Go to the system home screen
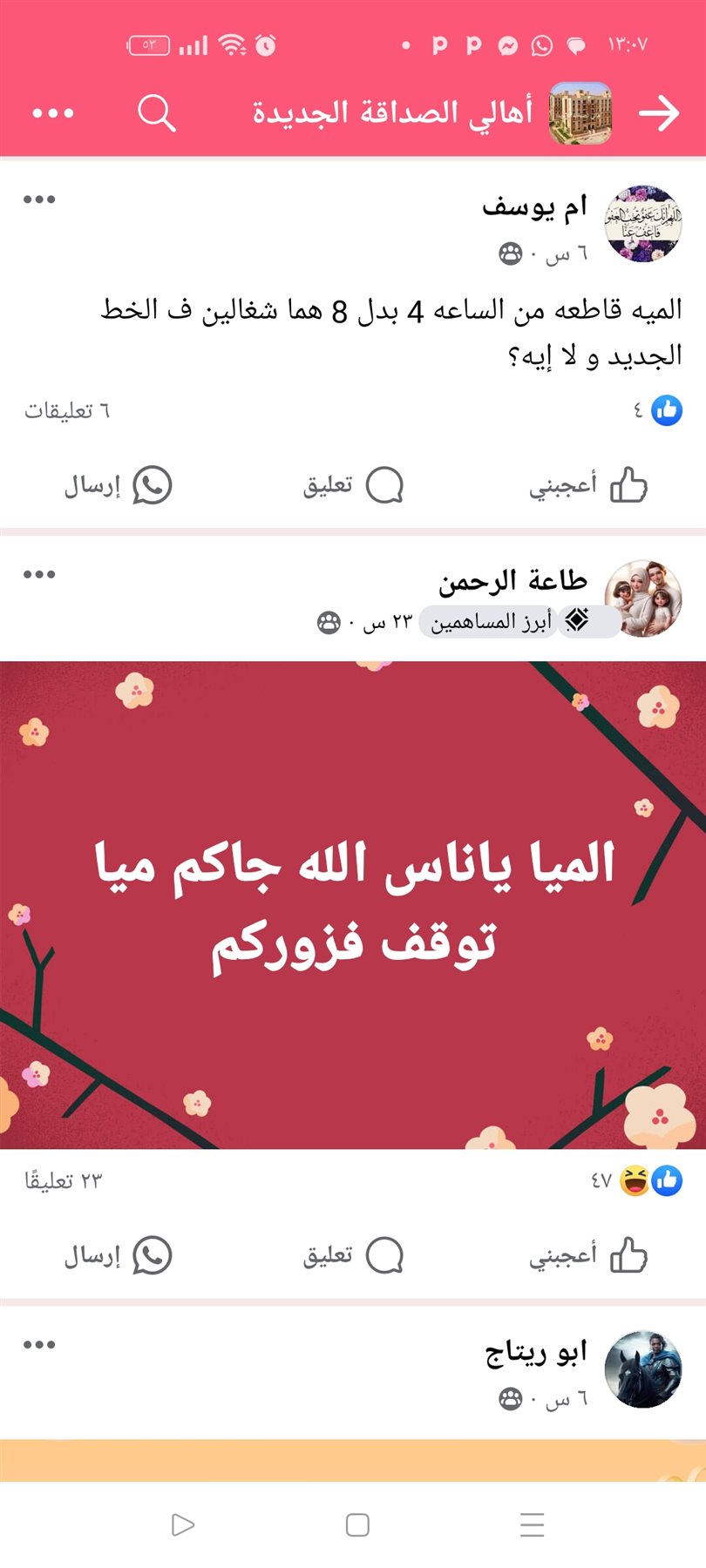The width and height of the screenshot is (706, 1568). (357, 1524)
